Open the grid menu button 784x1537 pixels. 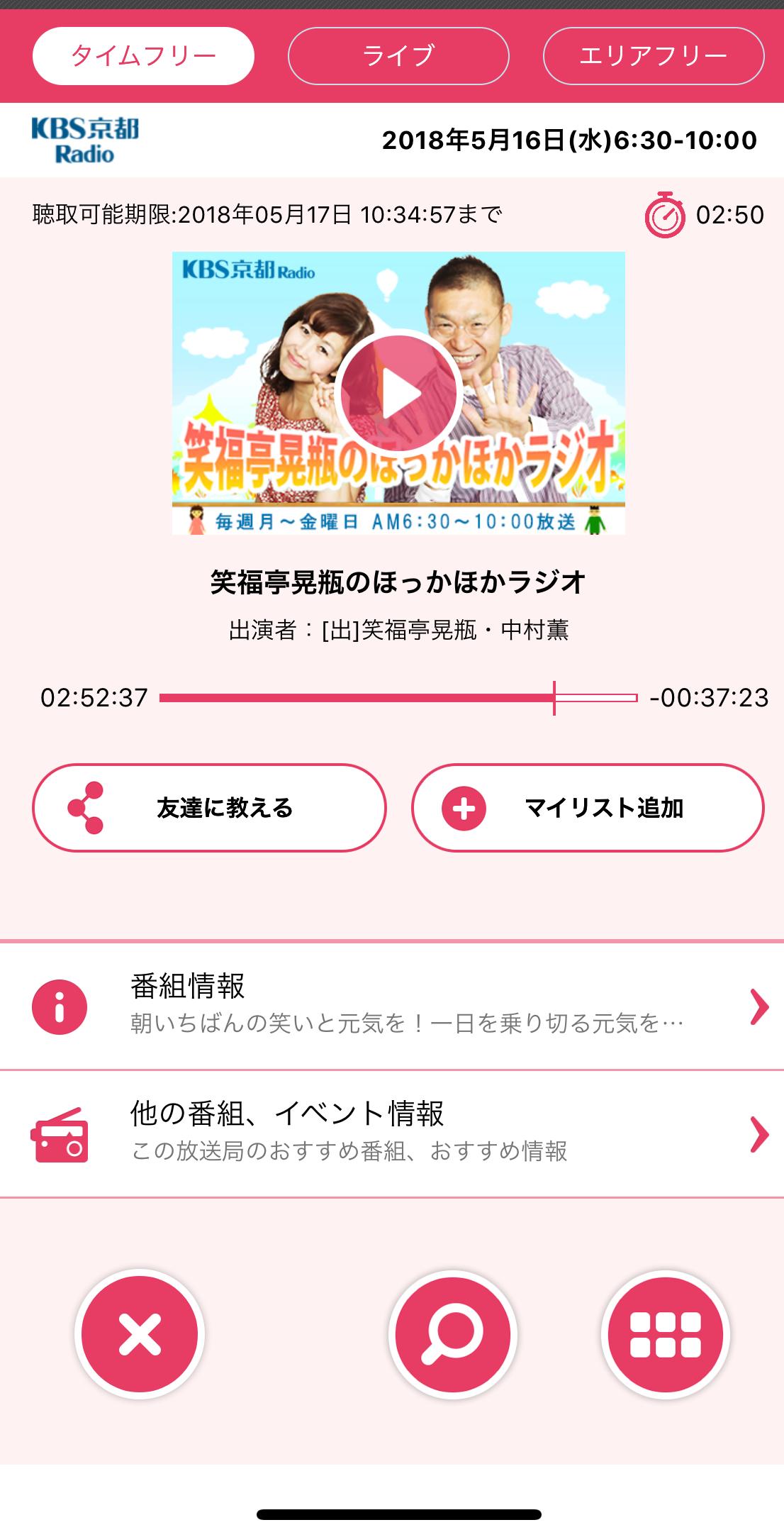pos(665,1334)
